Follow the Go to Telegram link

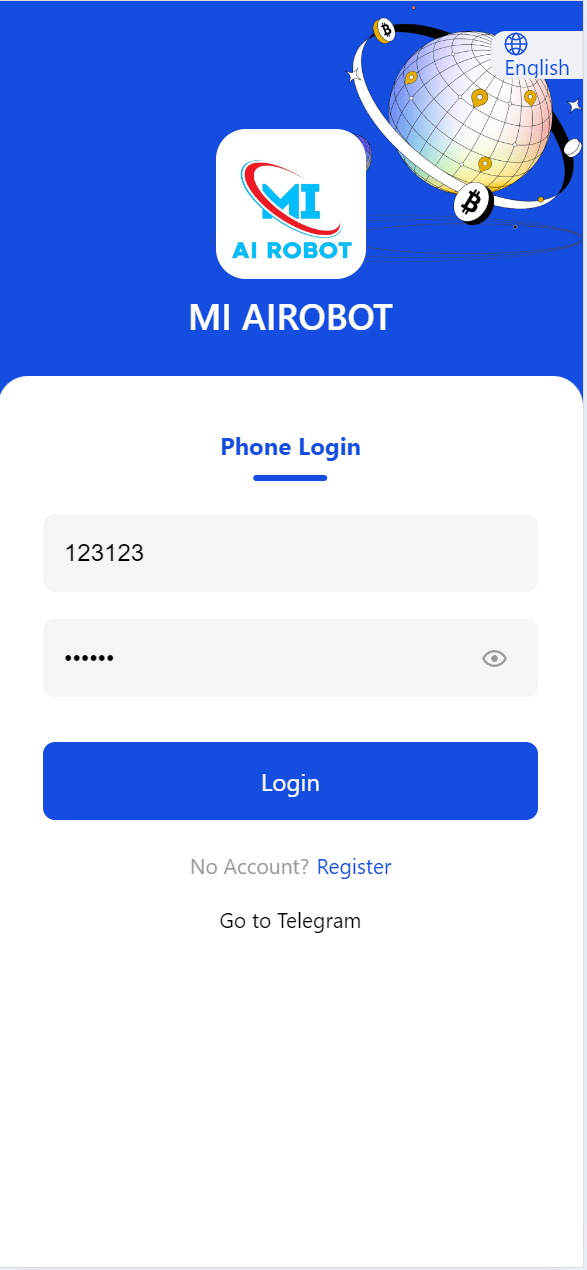[290, 921]
